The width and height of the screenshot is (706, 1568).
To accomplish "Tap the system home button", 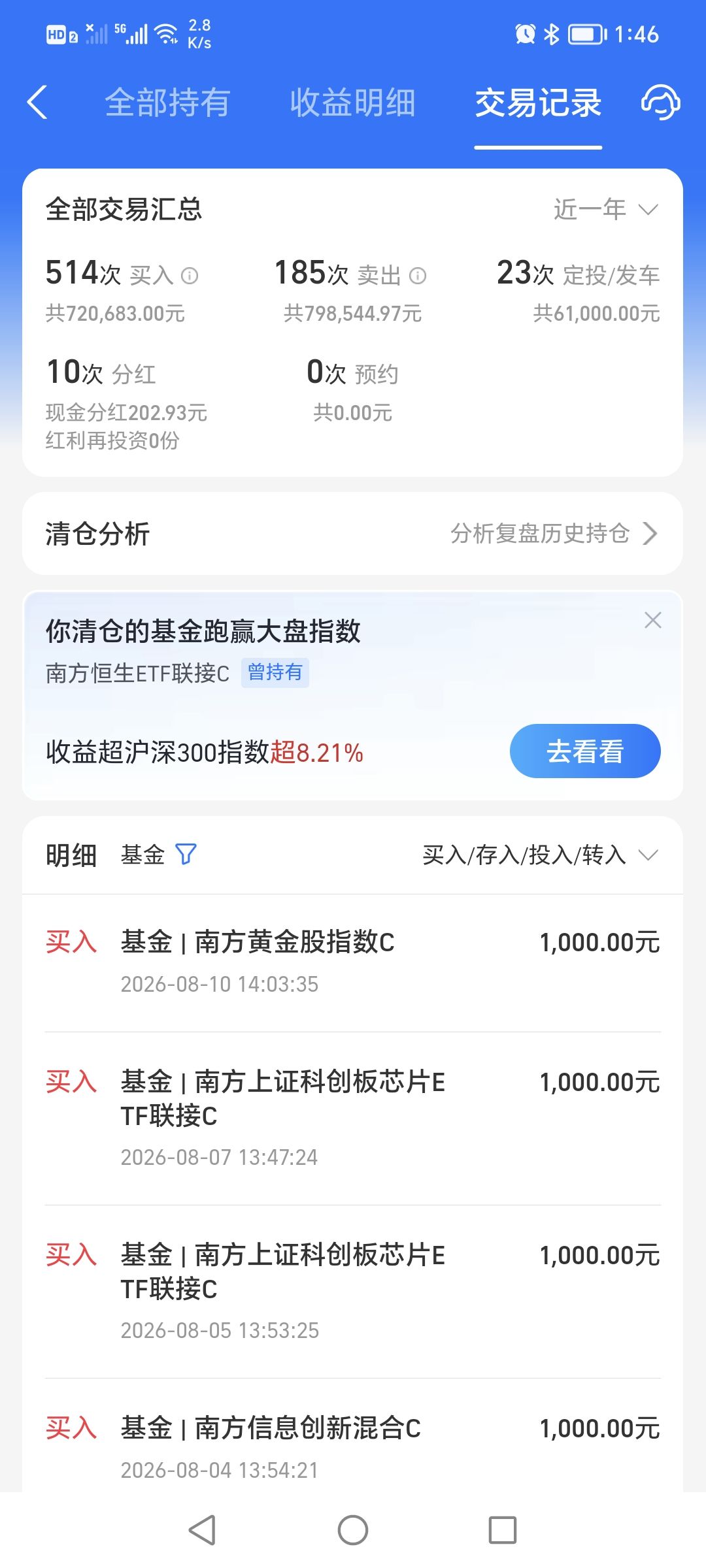I will (353, 1530).
